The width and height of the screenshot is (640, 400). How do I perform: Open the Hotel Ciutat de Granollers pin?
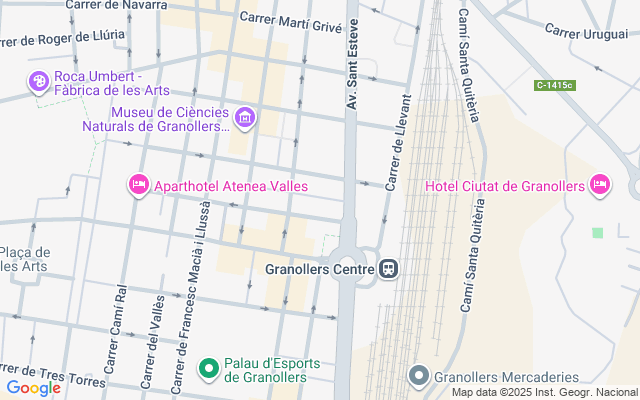point(600,185)
